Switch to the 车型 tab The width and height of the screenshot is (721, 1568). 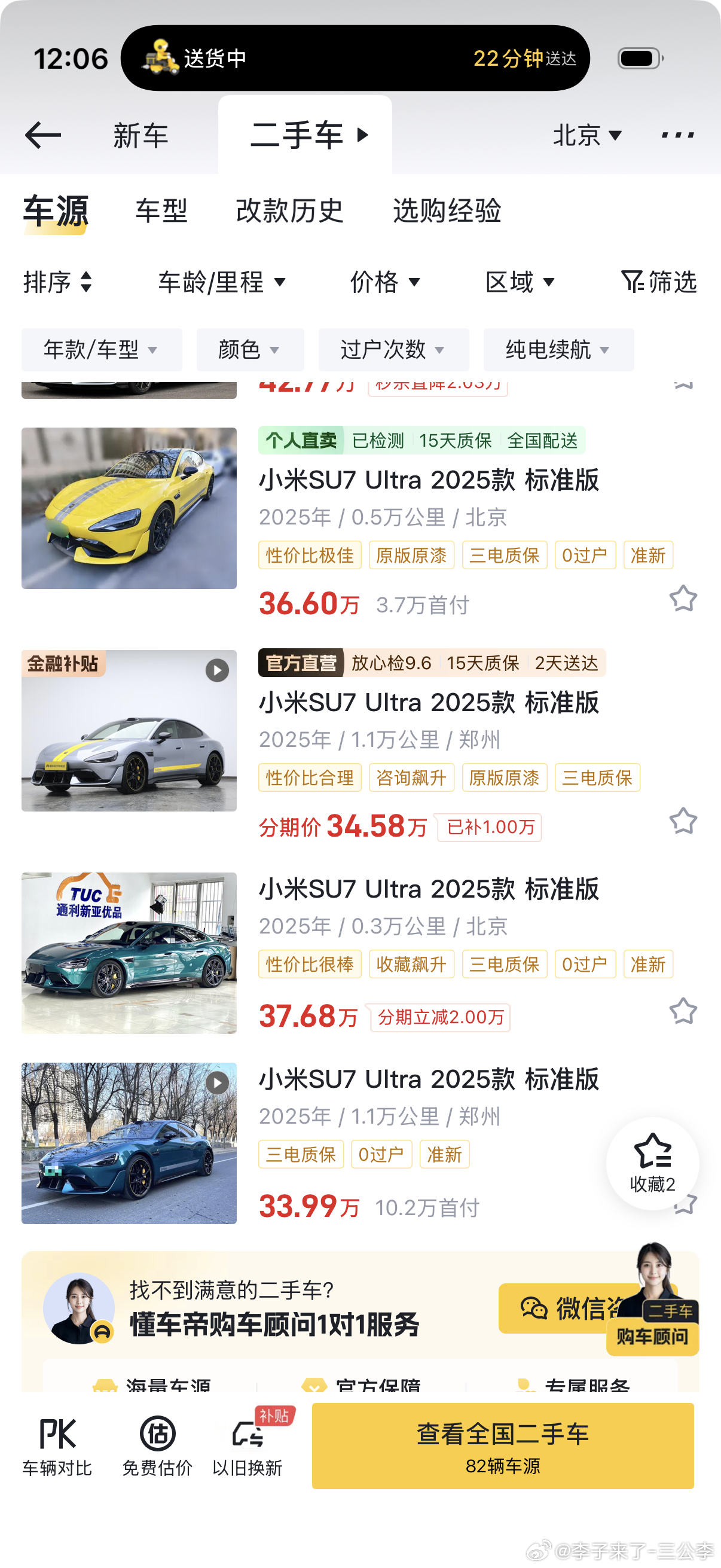coord(161,211)
